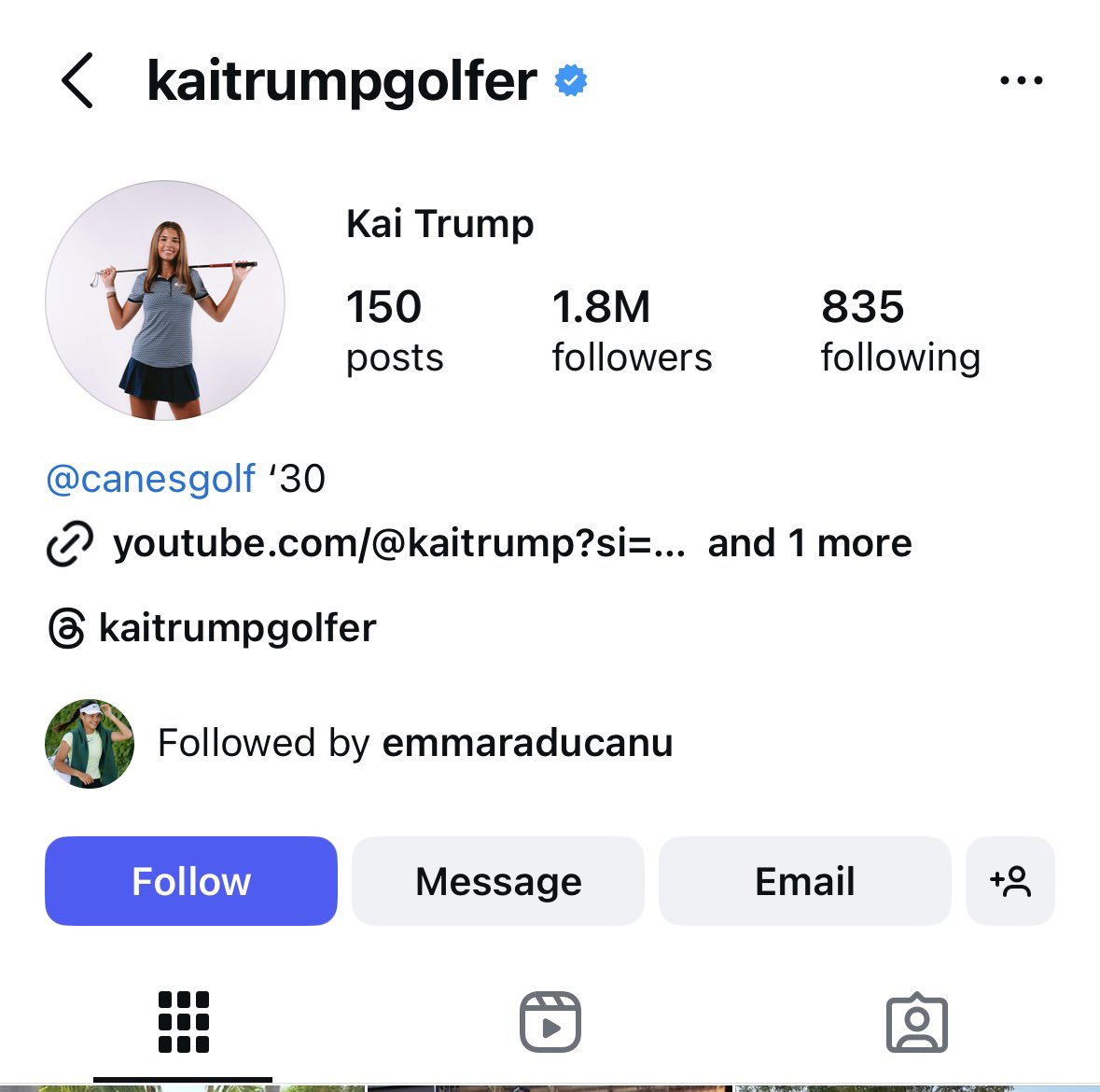Open the 1.8M followers list
This screenshot has width=1100, height=1092.
(x=632, y=330)
